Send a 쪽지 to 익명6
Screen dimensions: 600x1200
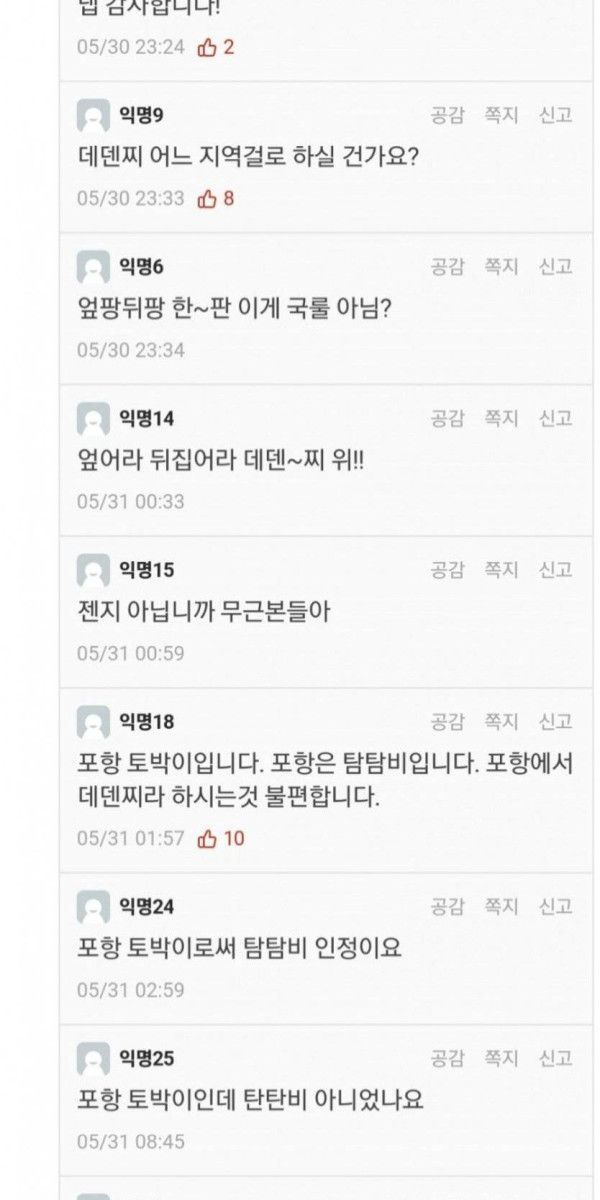point(501,267)
